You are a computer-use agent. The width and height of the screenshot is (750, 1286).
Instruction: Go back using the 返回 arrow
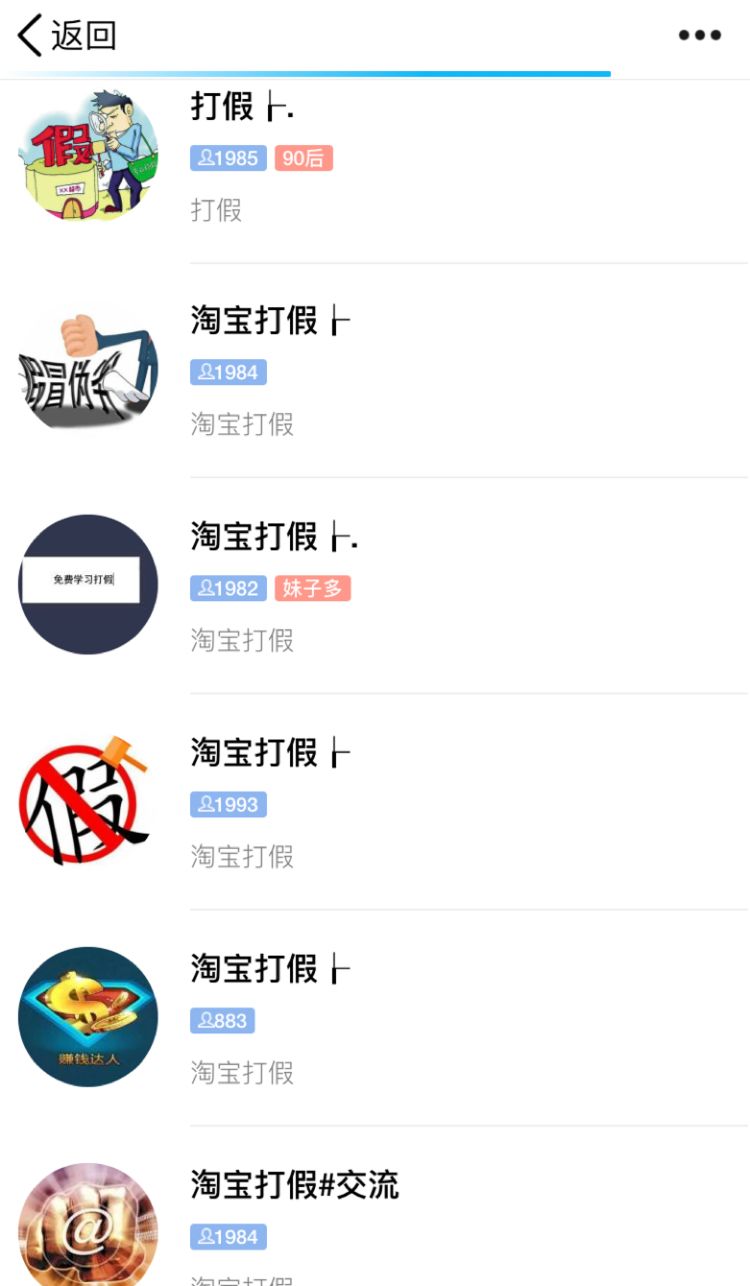tap(66, 36)
